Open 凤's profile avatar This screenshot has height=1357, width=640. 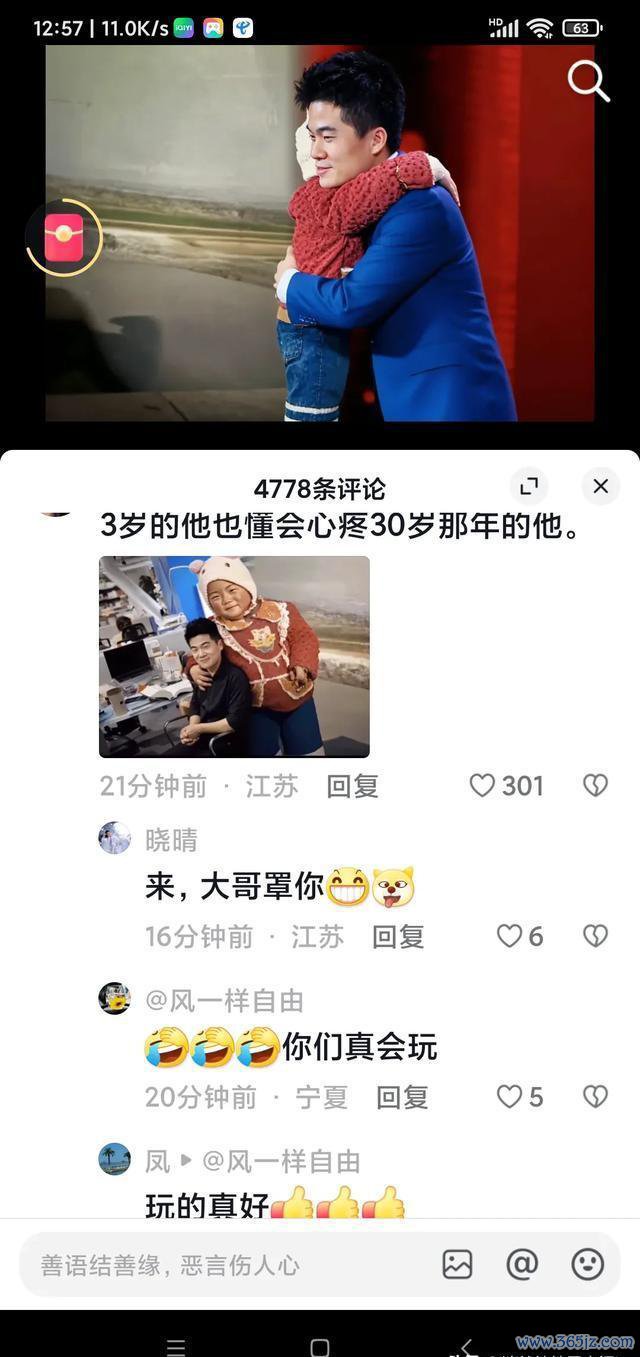pyautogui.click(x=114, y=1159)
